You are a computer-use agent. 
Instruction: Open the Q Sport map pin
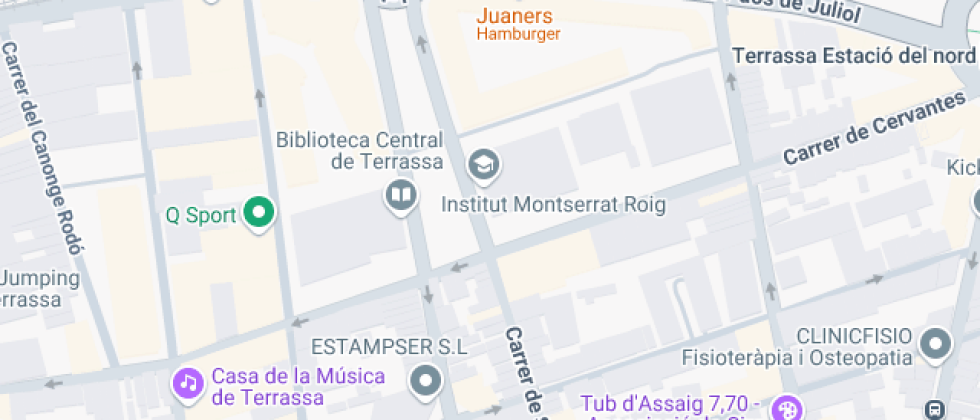(259, 214)
